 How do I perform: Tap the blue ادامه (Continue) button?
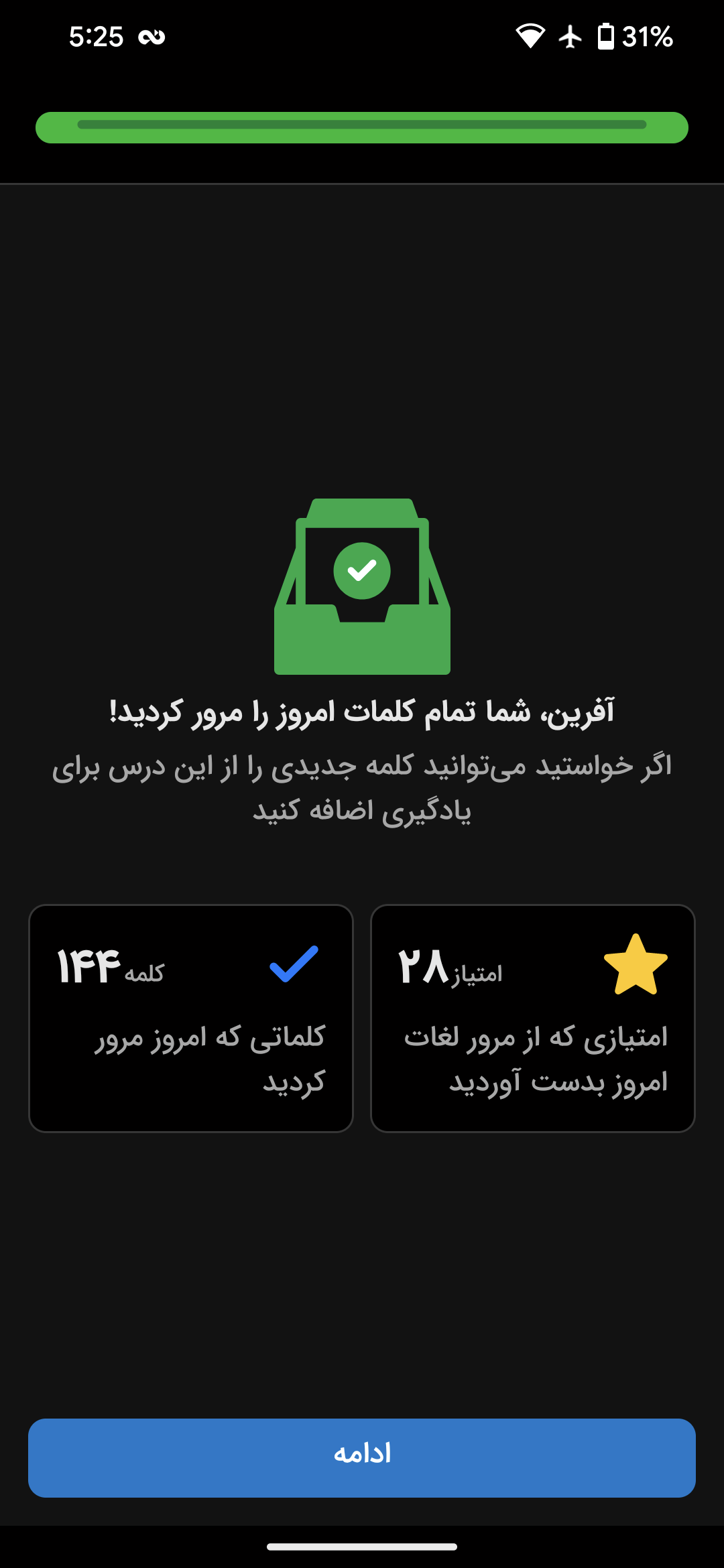tap(362, 1457)
